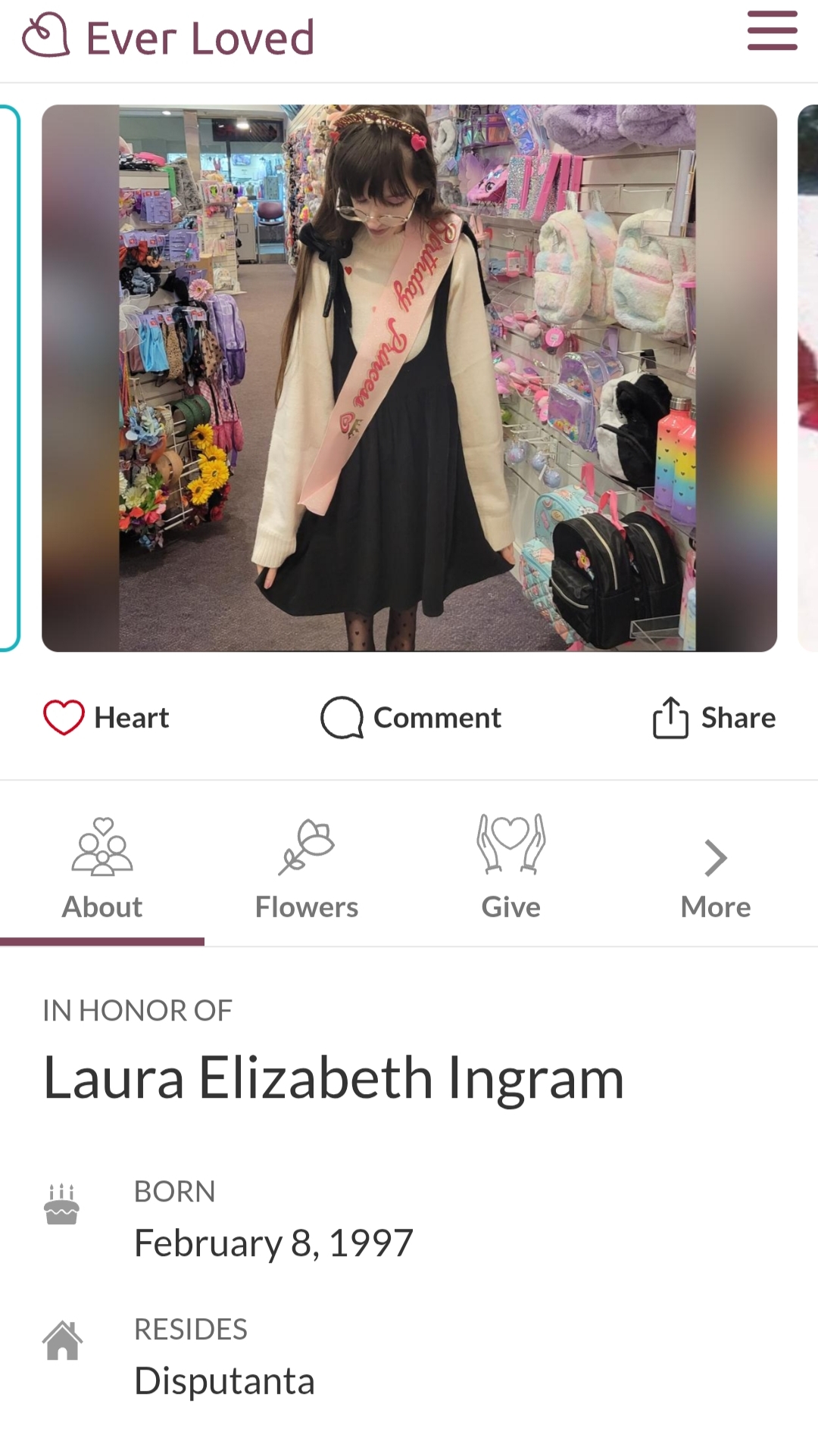Heart this memorial photo
Viewport: 818px width, 1456px height.
click(x=106, y=717)
